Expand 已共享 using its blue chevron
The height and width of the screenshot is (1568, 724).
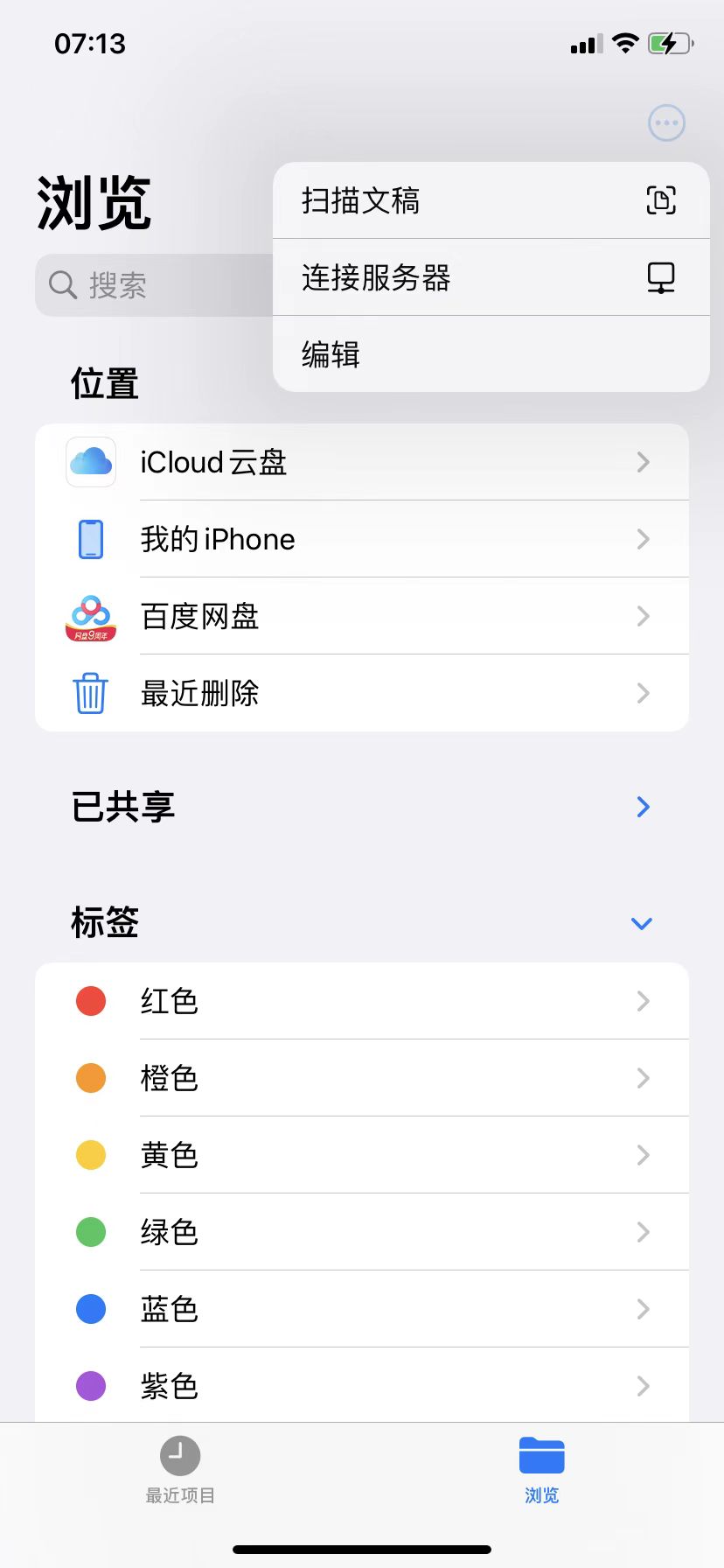(x=643, y=807)
